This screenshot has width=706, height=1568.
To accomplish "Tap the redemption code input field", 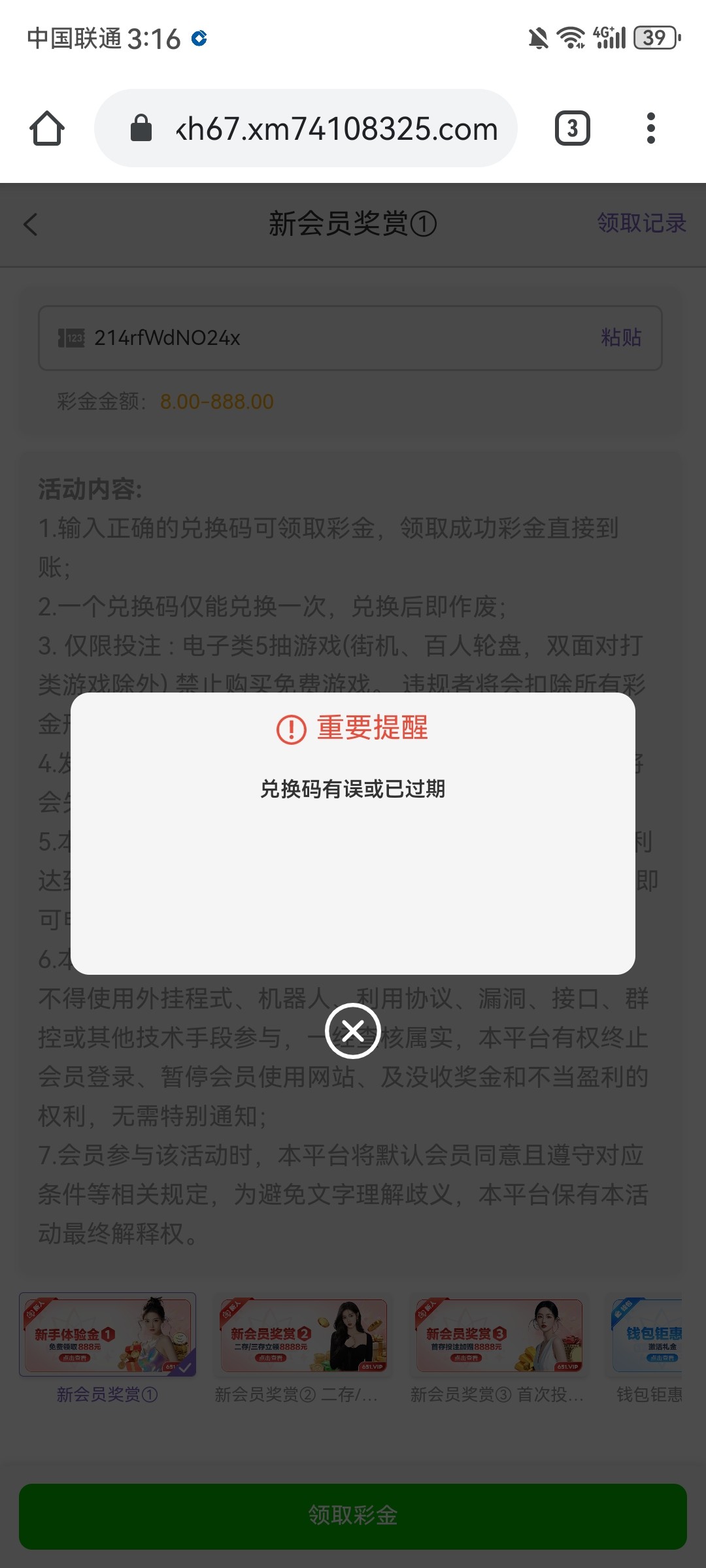I will (350, 338).
